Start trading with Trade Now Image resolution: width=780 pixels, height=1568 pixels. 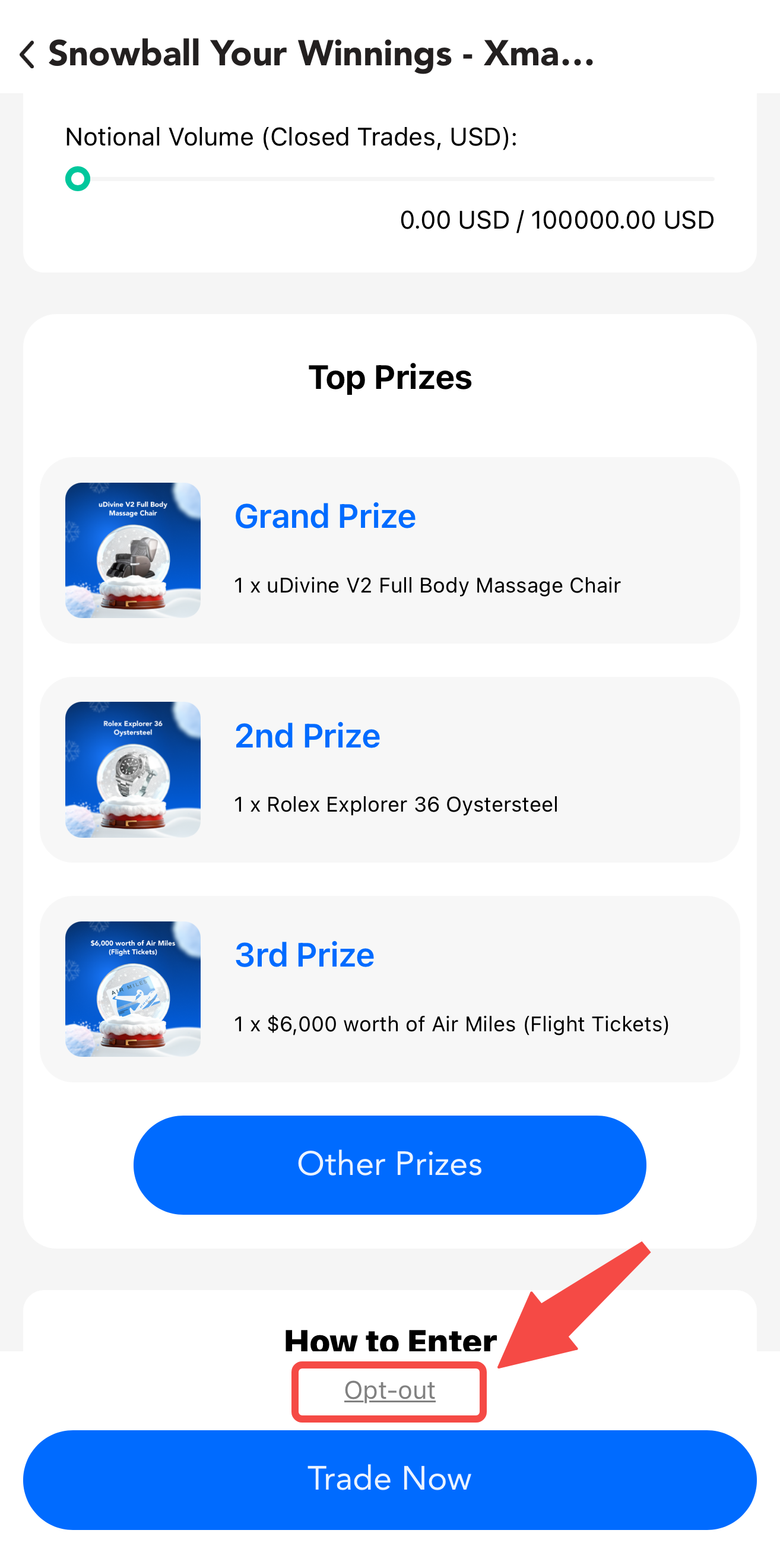coord(389,1478)
